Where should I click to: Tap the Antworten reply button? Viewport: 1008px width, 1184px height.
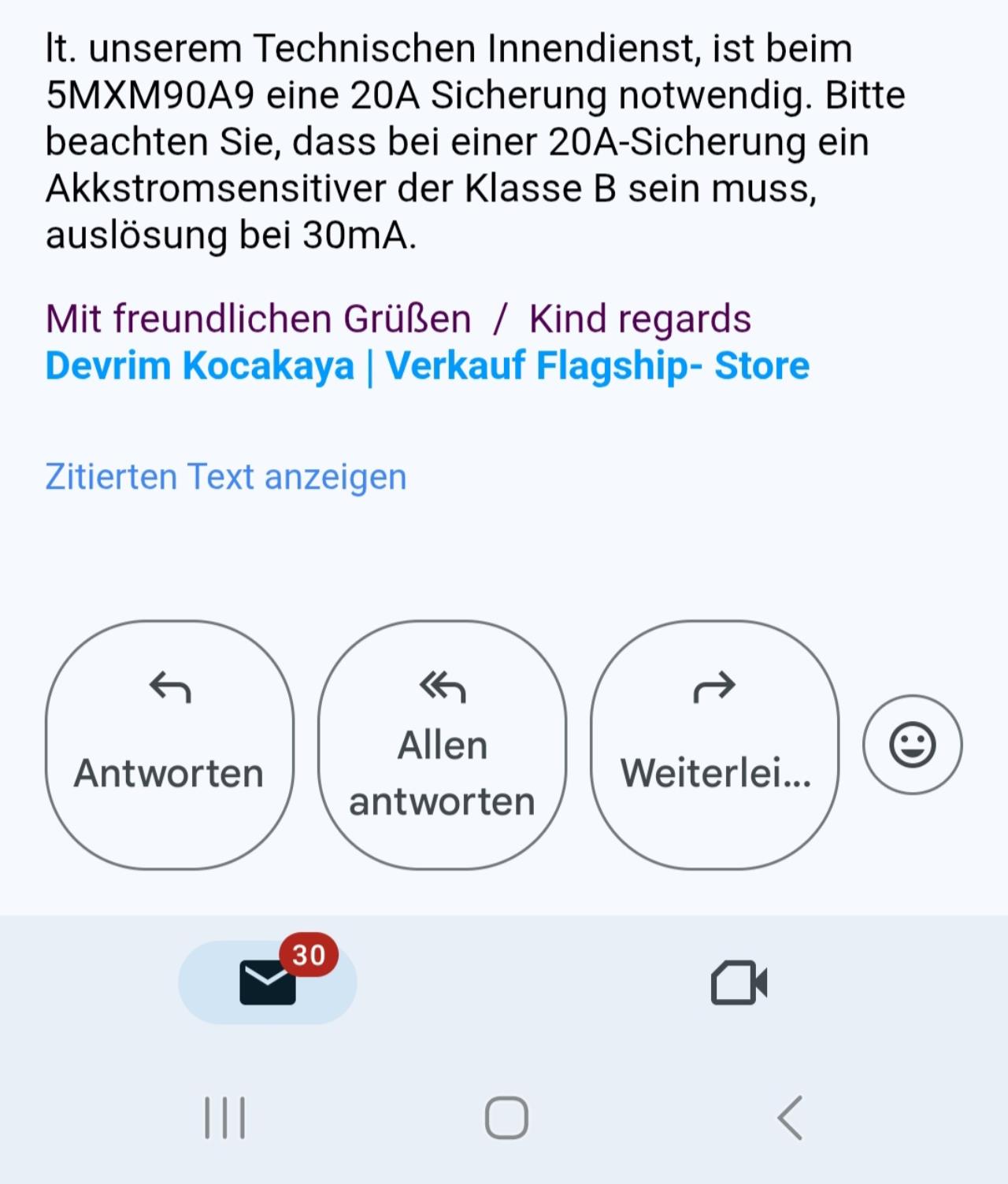coord(169,745)
